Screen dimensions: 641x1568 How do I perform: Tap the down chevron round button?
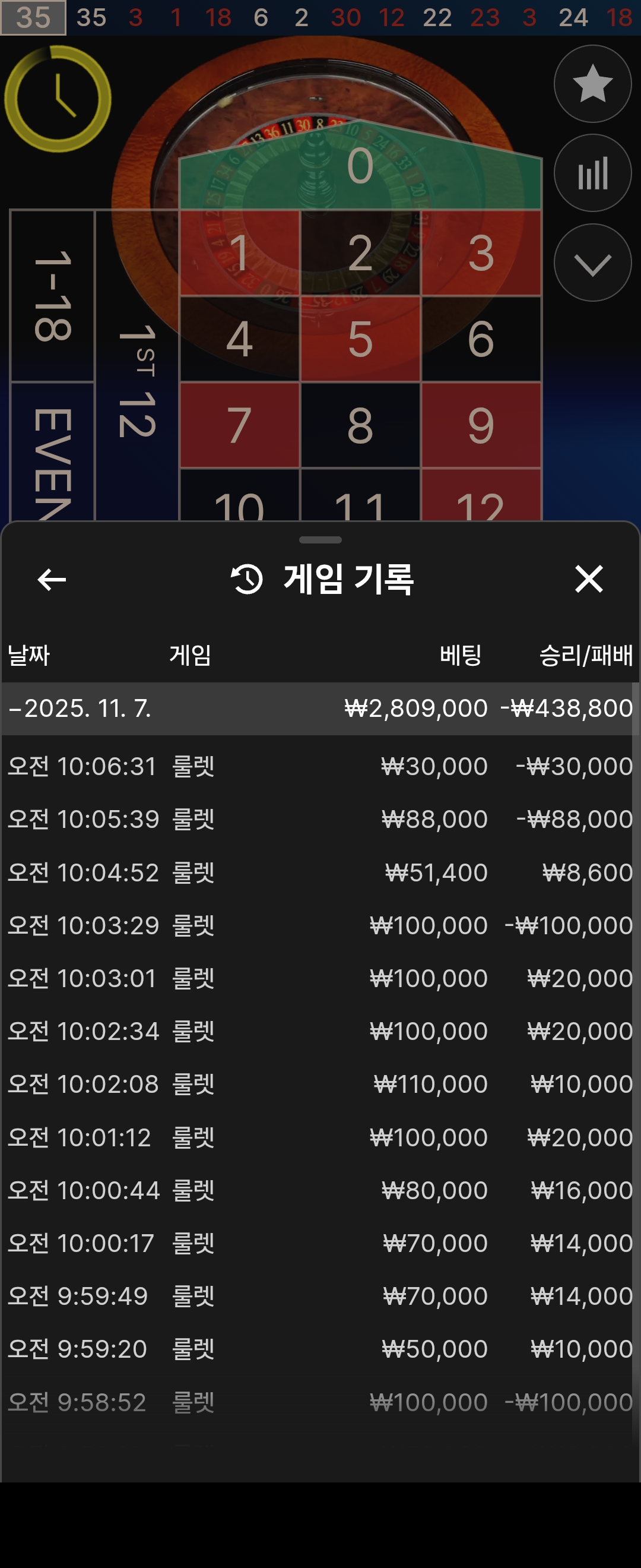592,263
